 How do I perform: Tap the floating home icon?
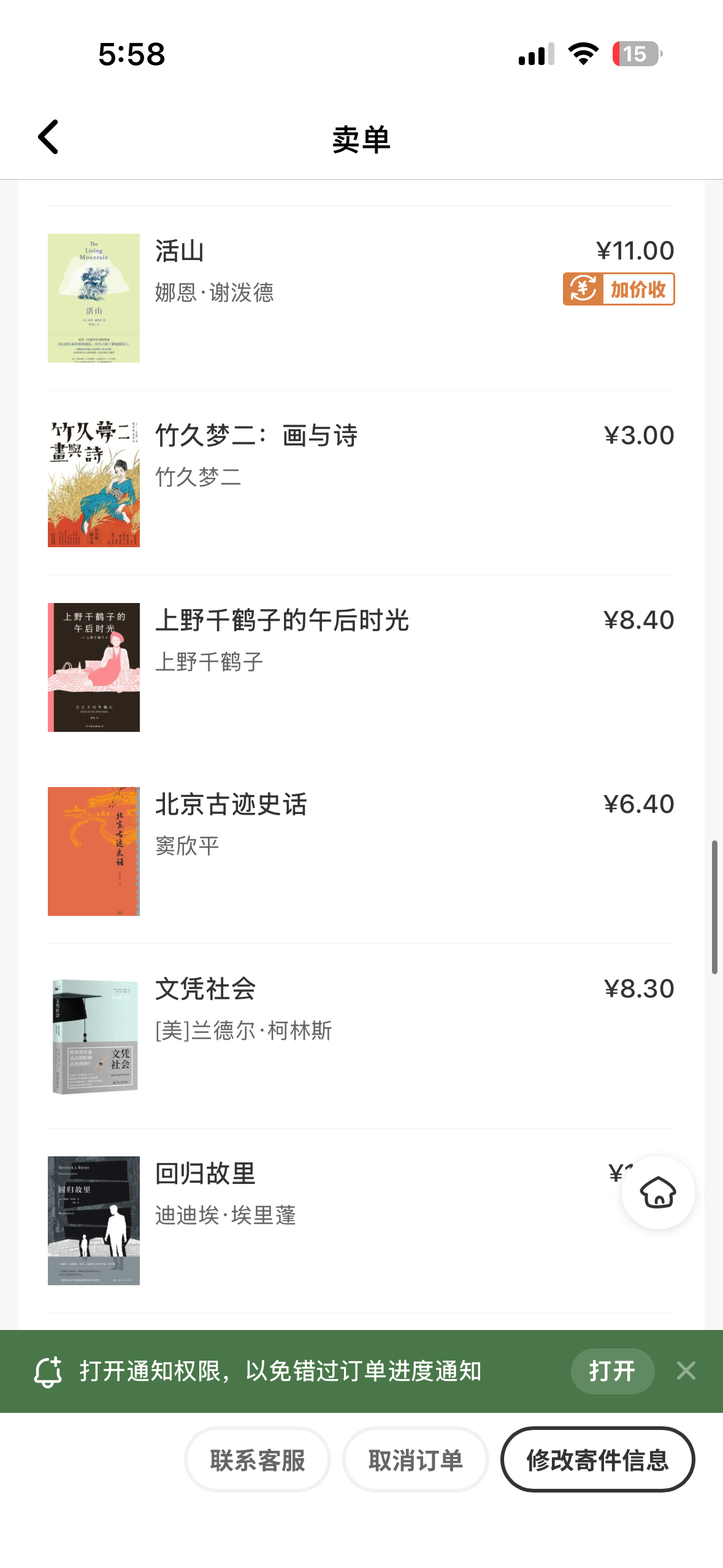pos(657,1192)
